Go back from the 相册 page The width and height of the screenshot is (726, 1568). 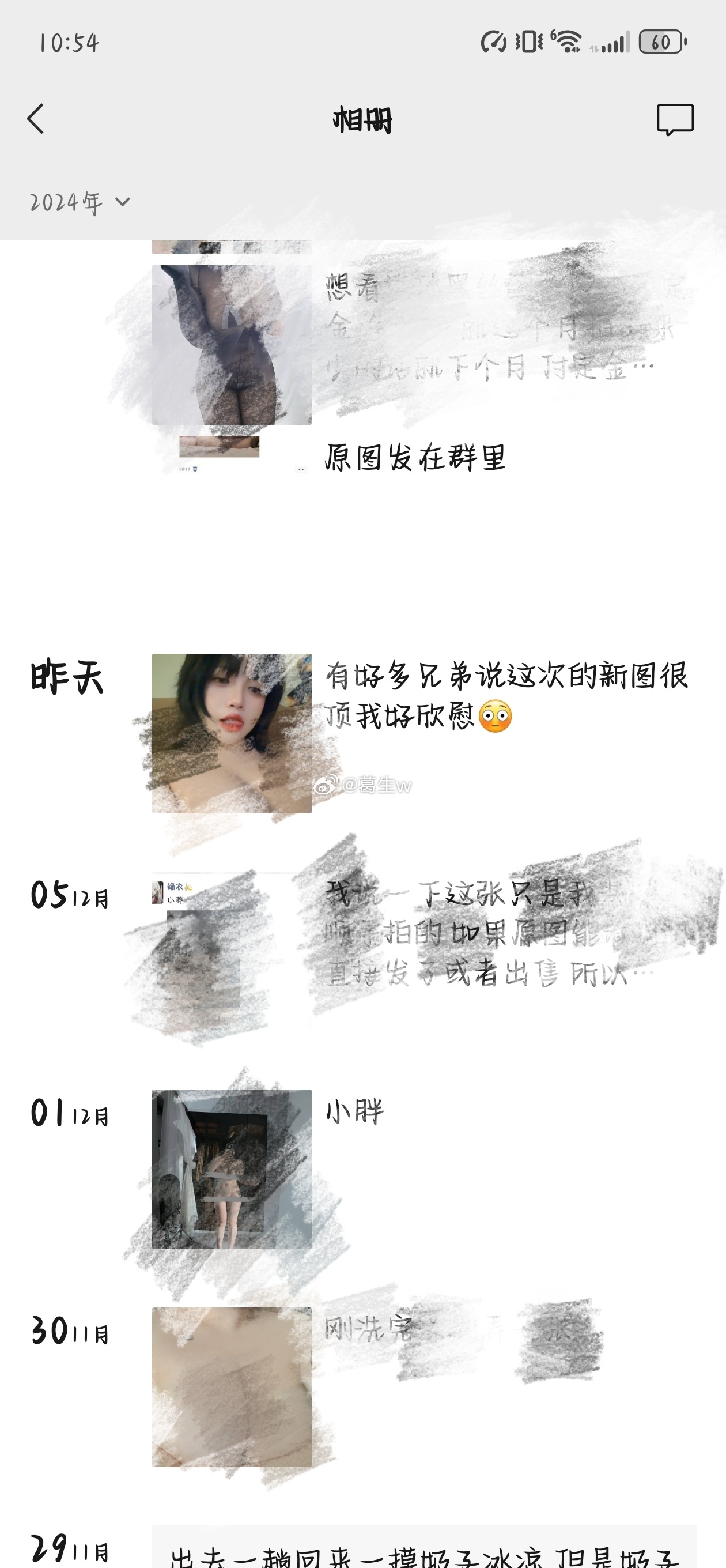coord(35,118)
